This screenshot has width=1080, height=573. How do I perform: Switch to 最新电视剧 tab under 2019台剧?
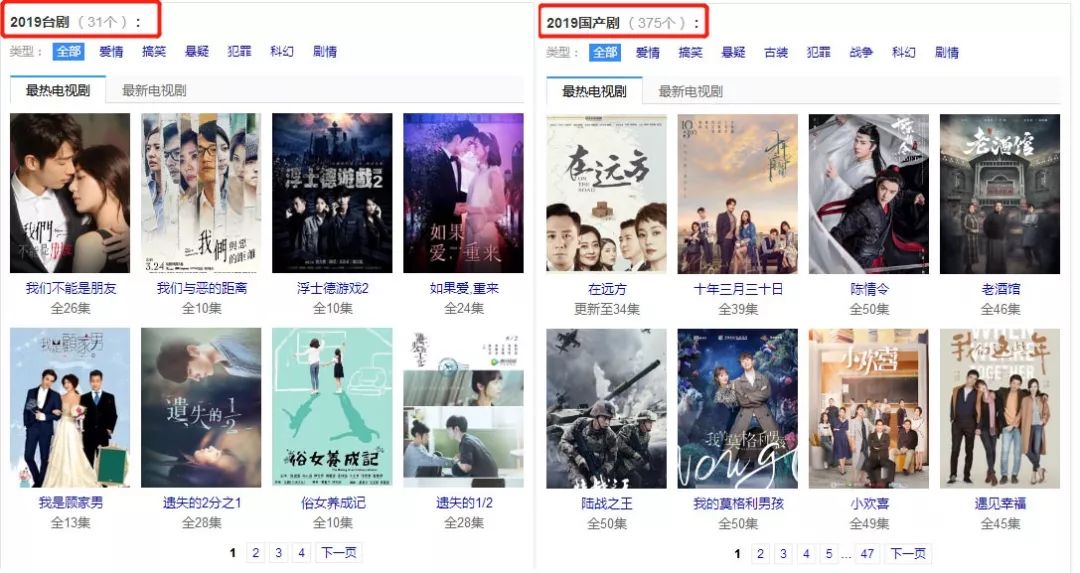click(154, 91)
